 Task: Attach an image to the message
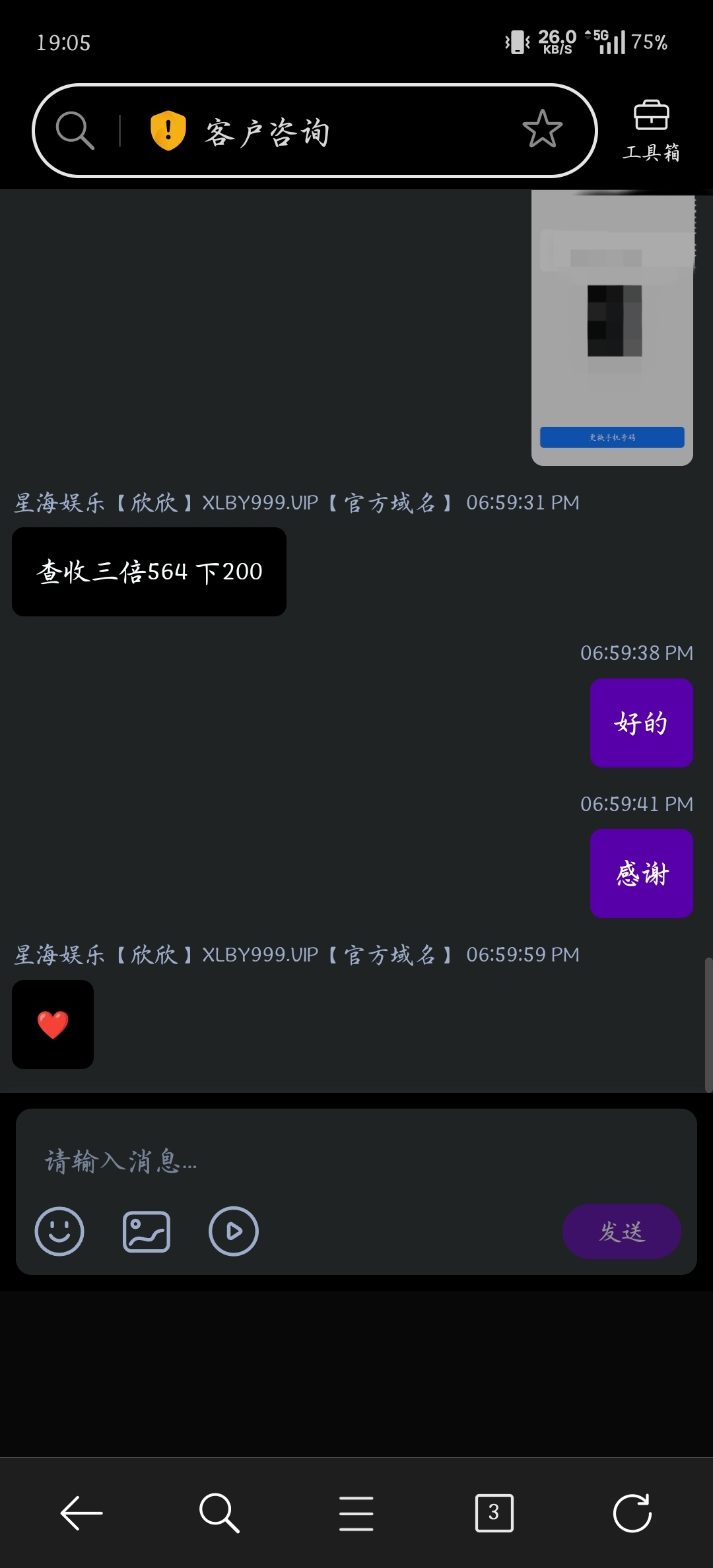point(147,1231)
